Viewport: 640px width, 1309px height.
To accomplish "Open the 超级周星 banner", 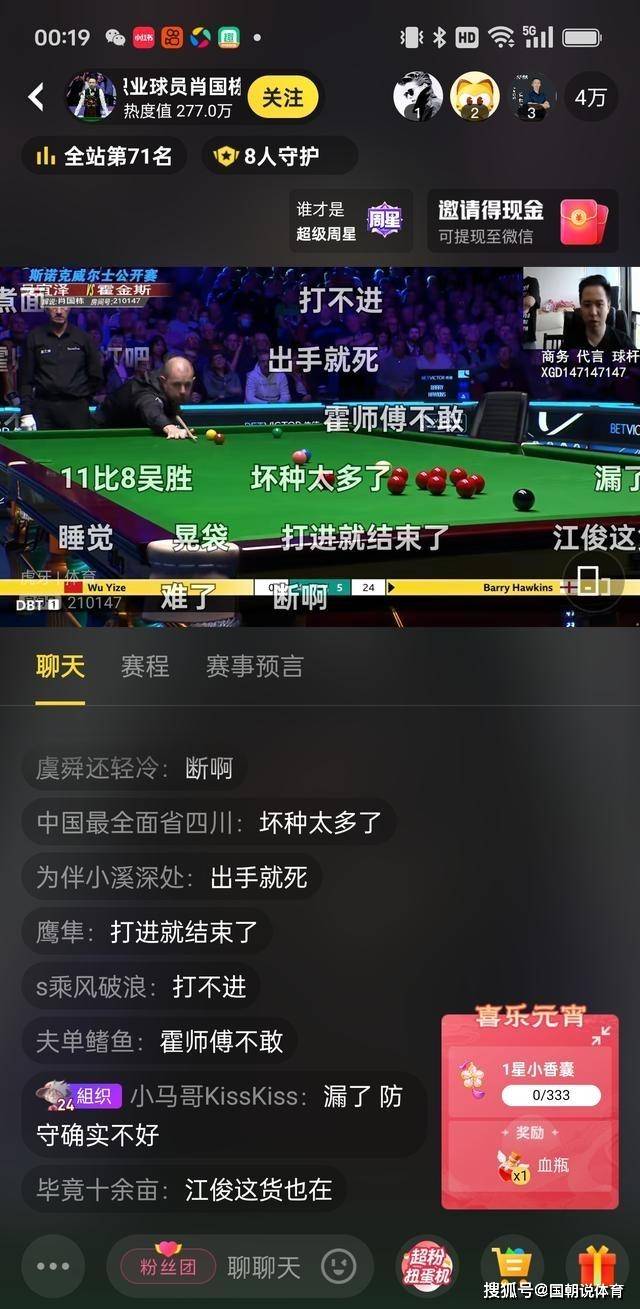I will (x=351, y=221).
